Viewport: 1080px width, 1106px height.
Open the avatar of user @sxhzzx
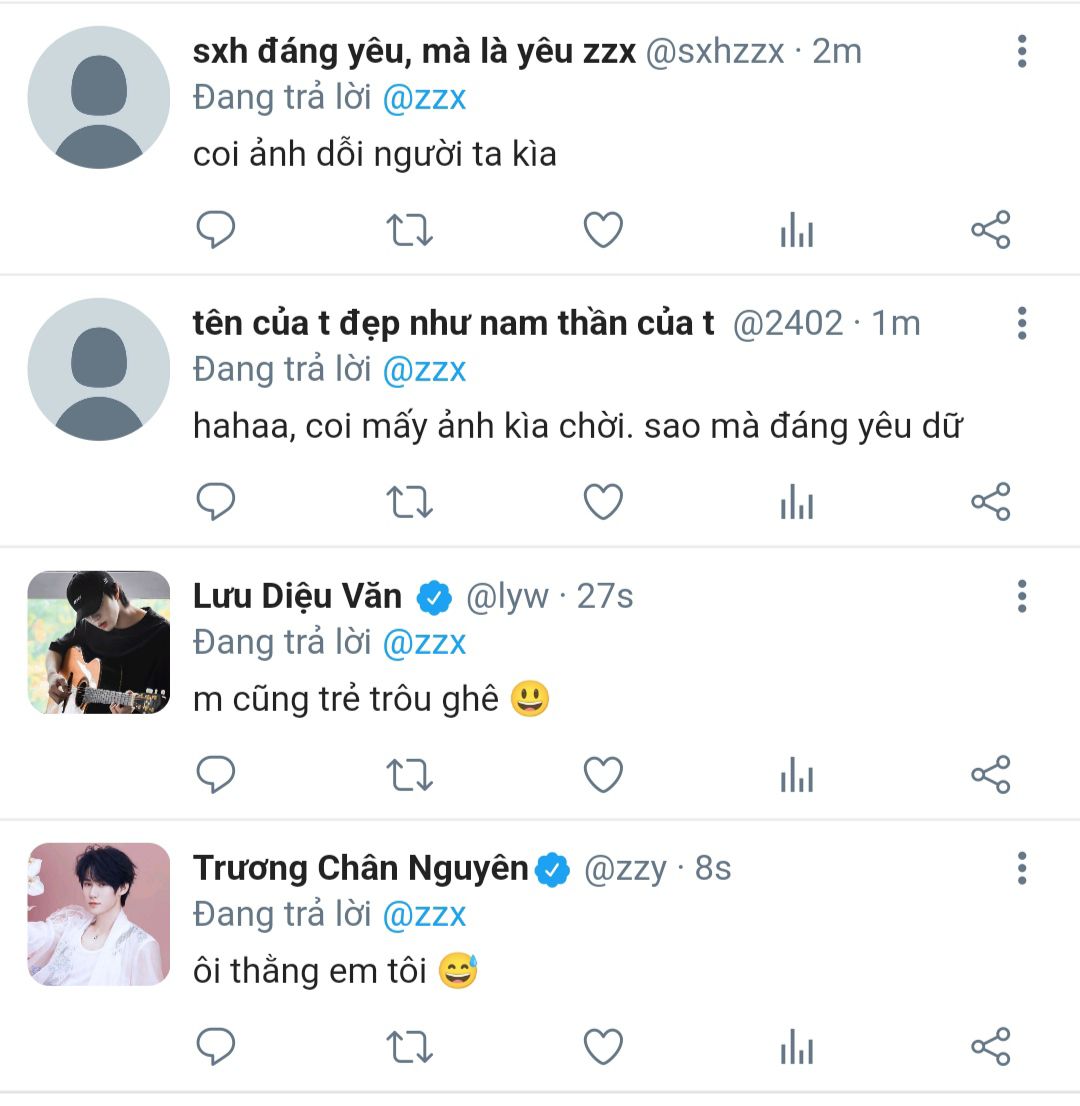[99, 97]
